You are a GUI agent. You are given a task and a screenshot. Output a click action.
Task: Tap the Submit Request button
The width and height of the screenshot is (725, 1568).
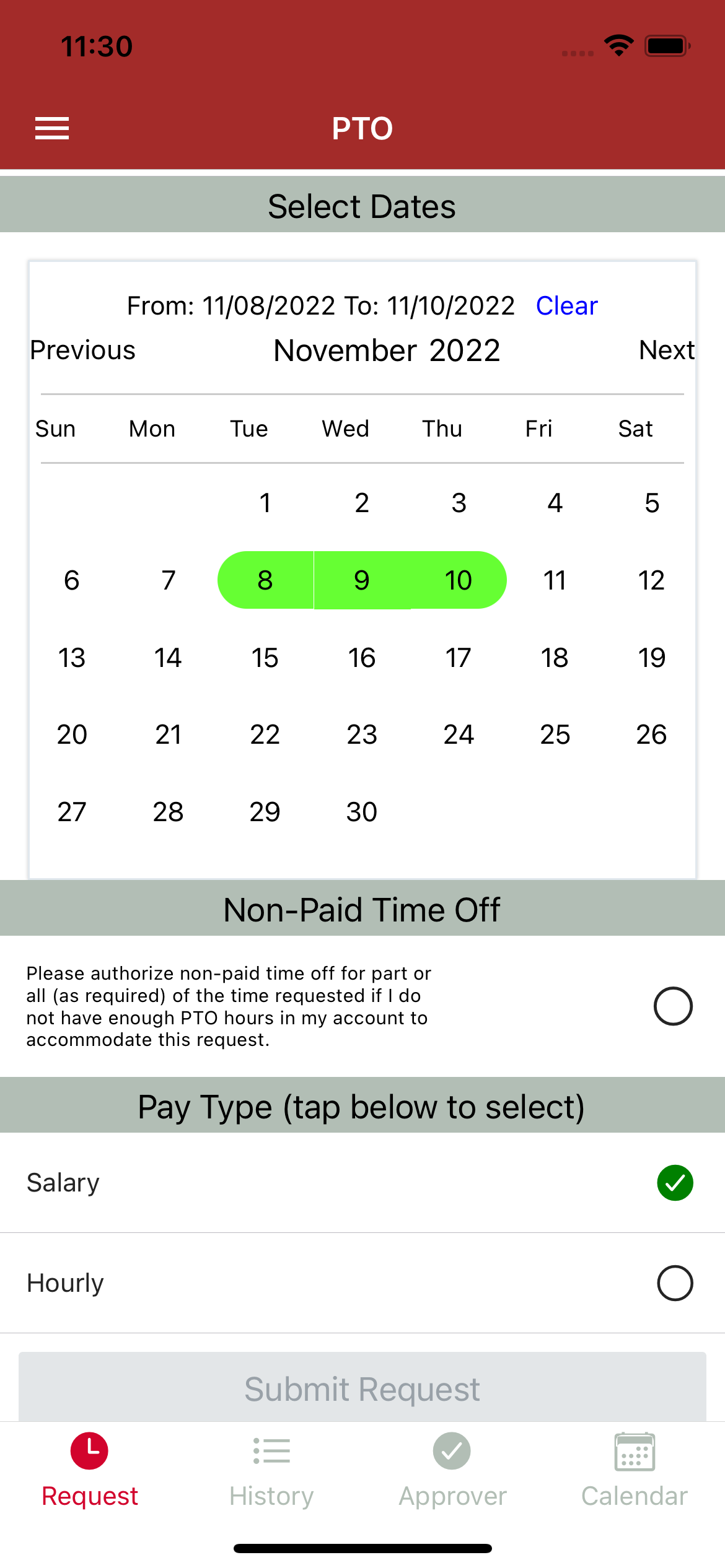pyautogui.click(x=362, y=1388)
